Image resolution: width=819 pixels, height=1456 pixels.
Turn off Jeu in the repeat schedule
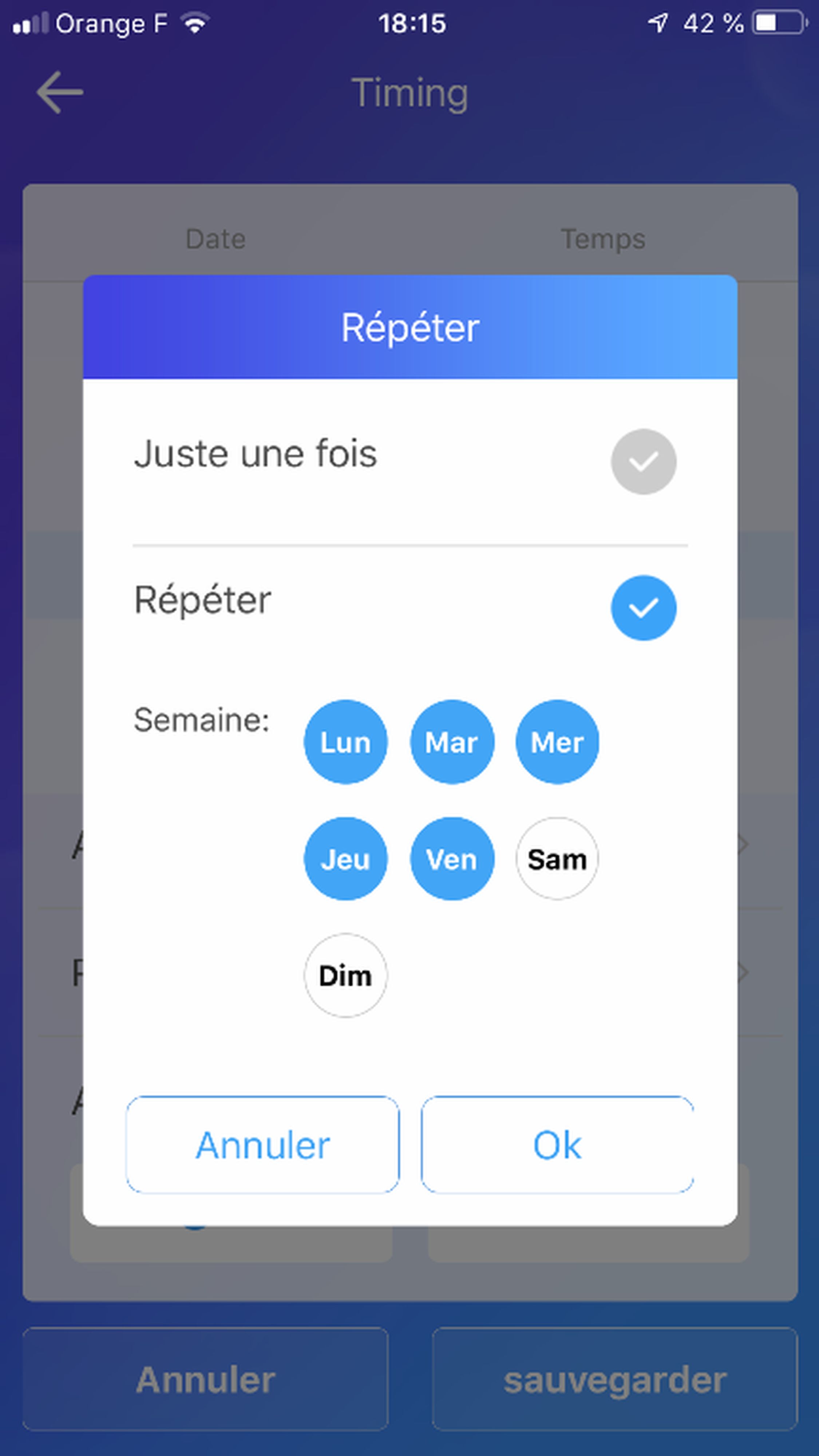(x=345, y=859)
